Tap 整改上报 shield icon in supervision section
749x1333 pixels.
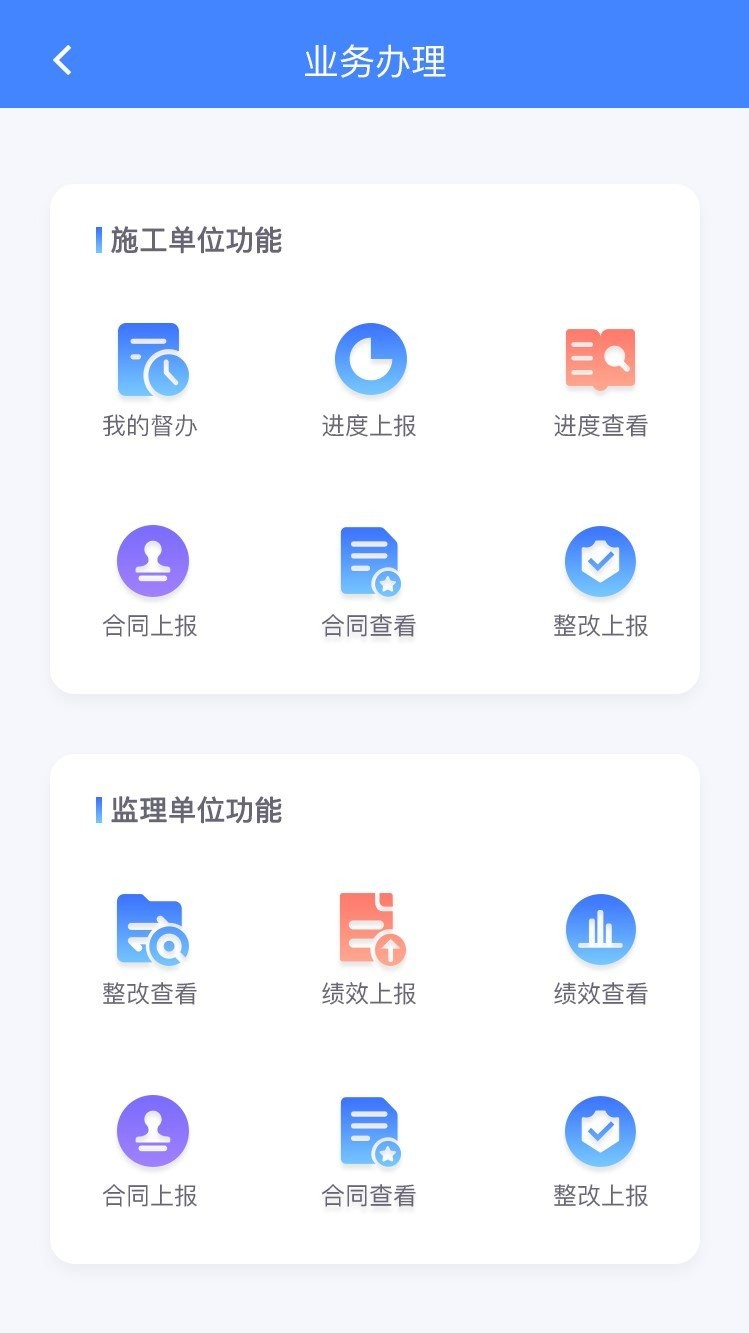pyautogui.click(x=598, y=1130)
